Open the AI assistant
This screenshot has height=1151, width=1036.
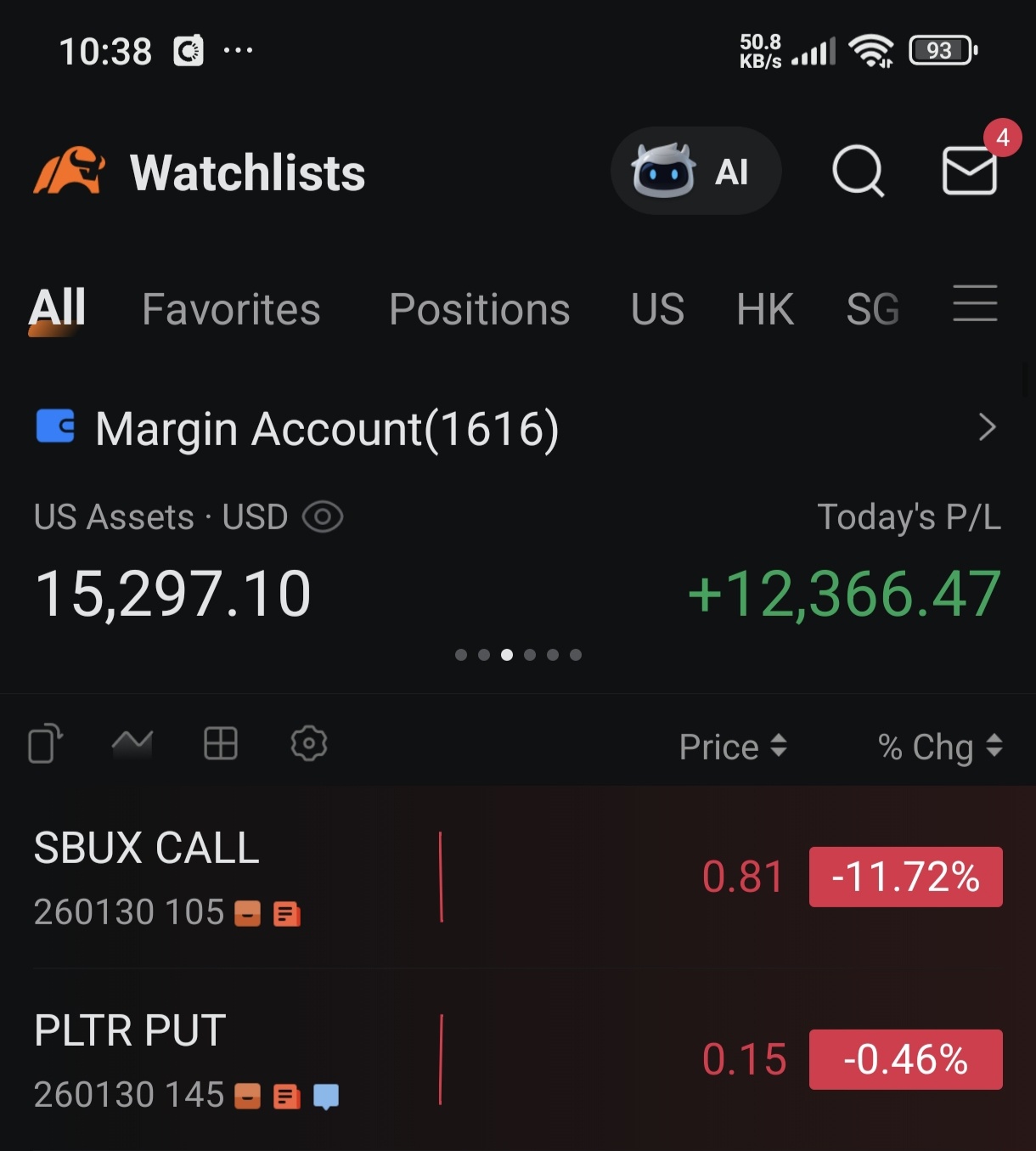click(x=695, y=172)
